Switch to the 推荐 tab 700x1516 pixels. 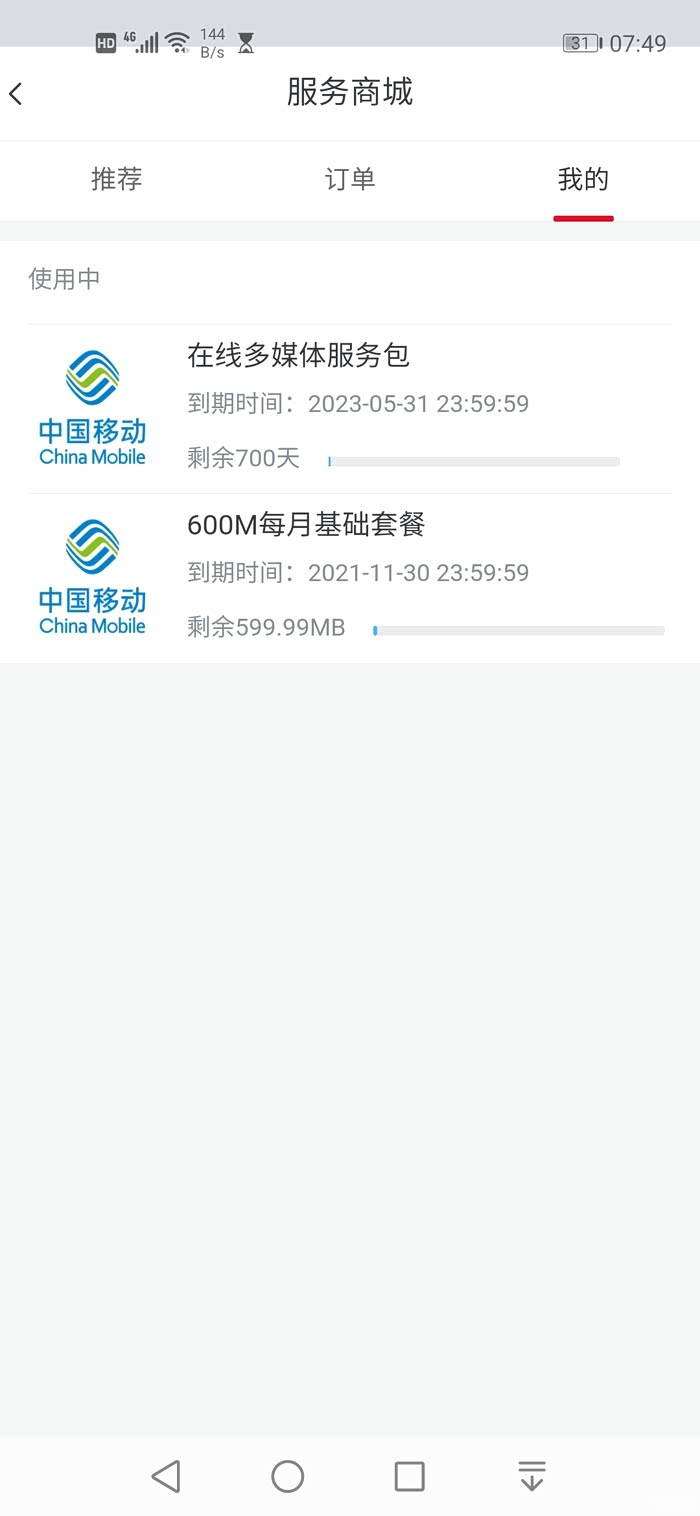117,180
